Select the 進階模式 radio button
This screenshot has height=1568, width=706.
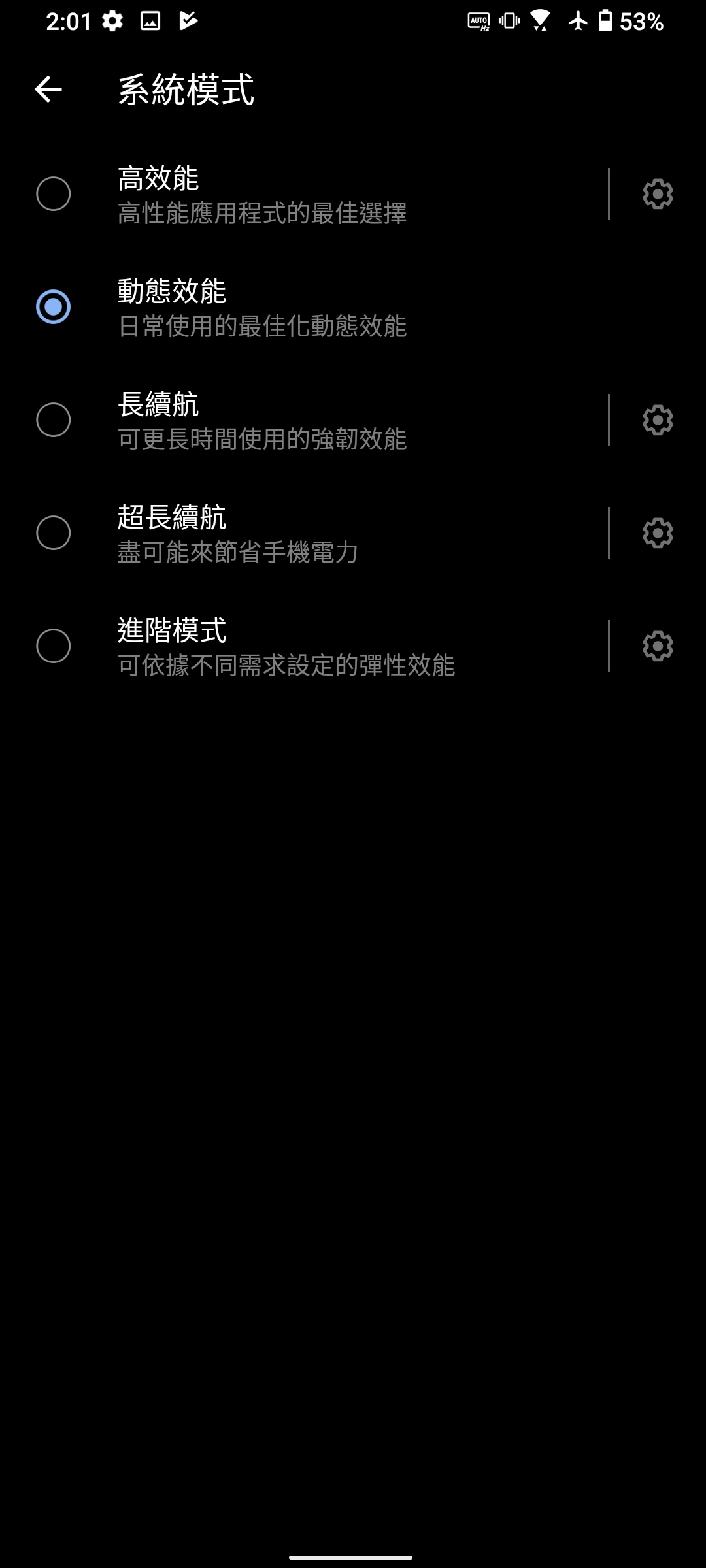[53, 646]
